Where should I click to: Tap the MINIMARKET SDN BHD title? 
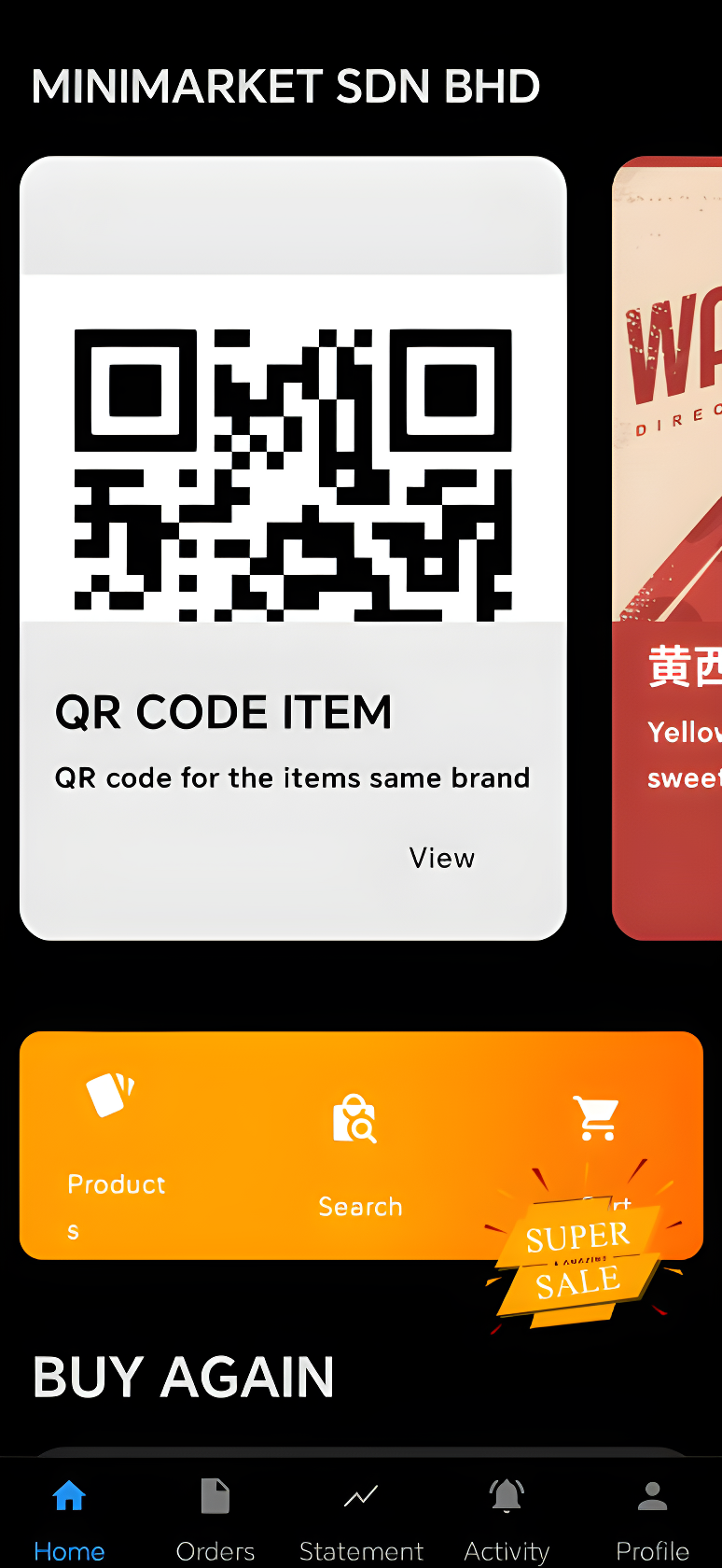tap(286, 85)
